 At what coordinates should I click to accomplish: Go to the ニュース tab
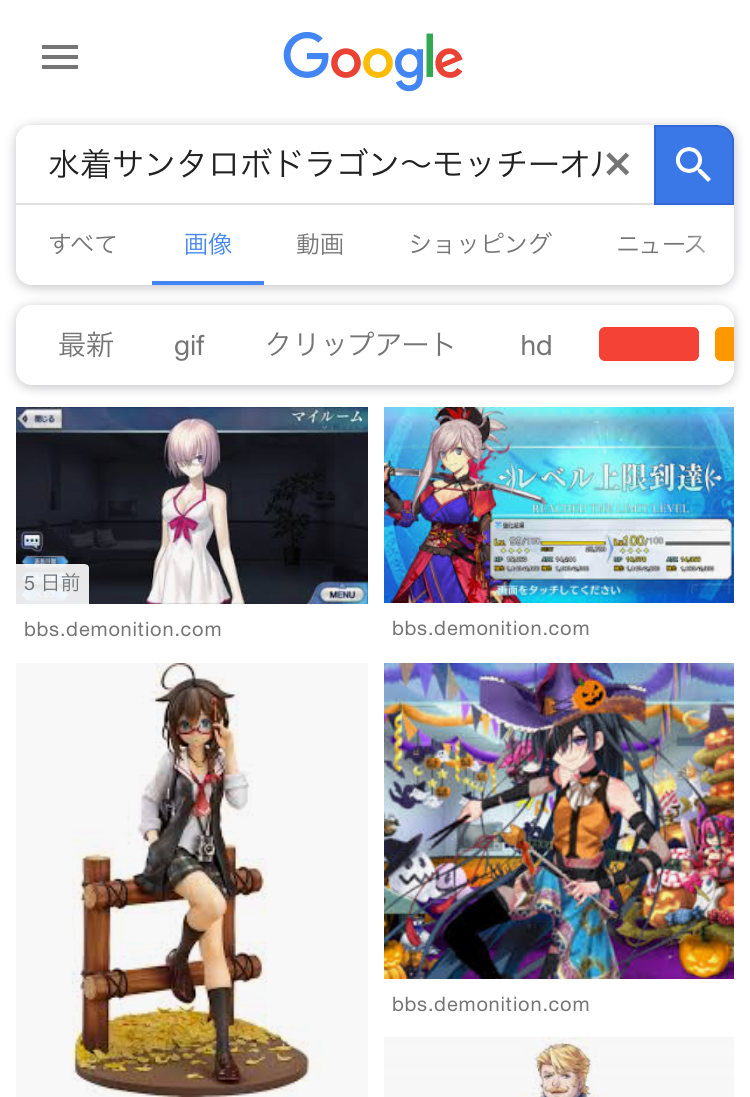point(661,244)
